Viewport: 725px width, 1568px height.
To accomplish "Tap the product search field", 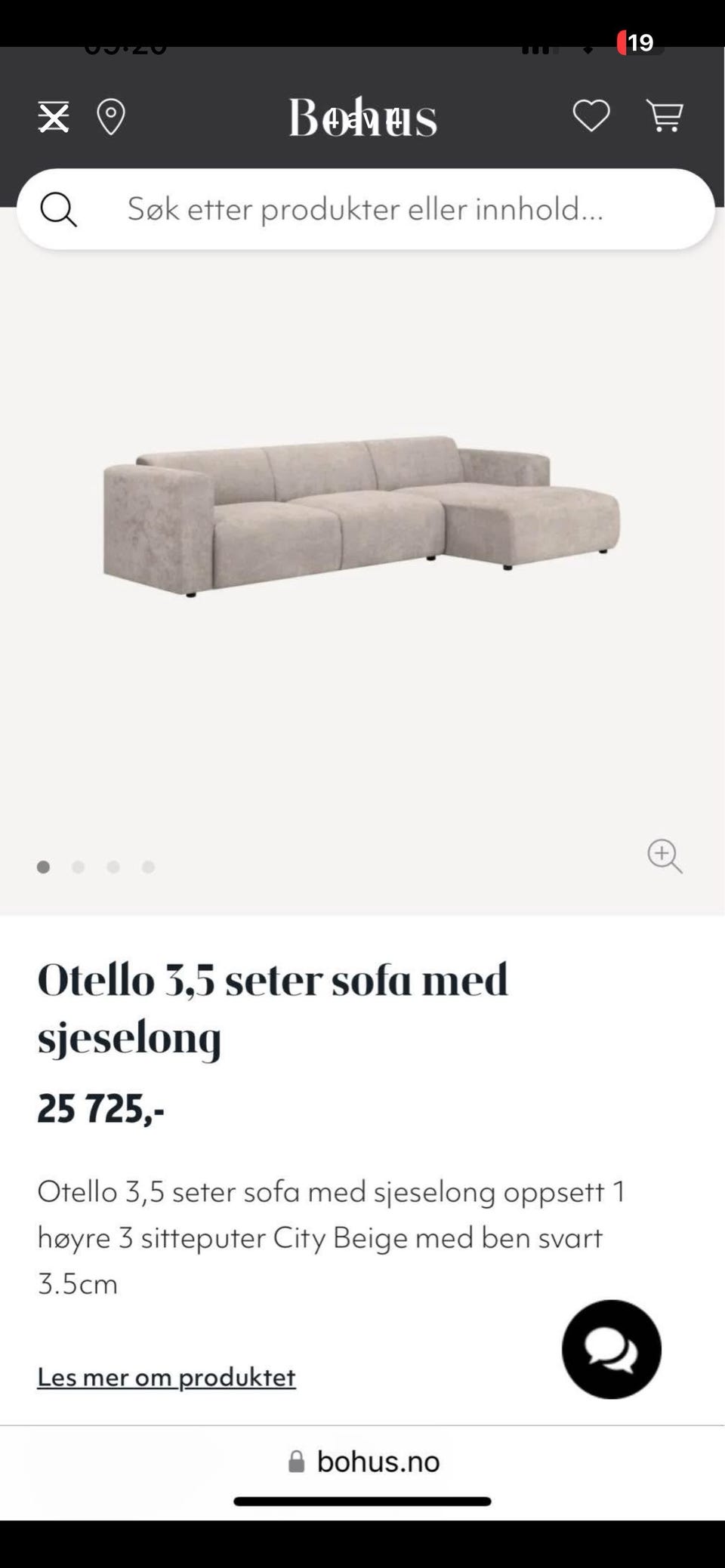I will pos(366,209).
